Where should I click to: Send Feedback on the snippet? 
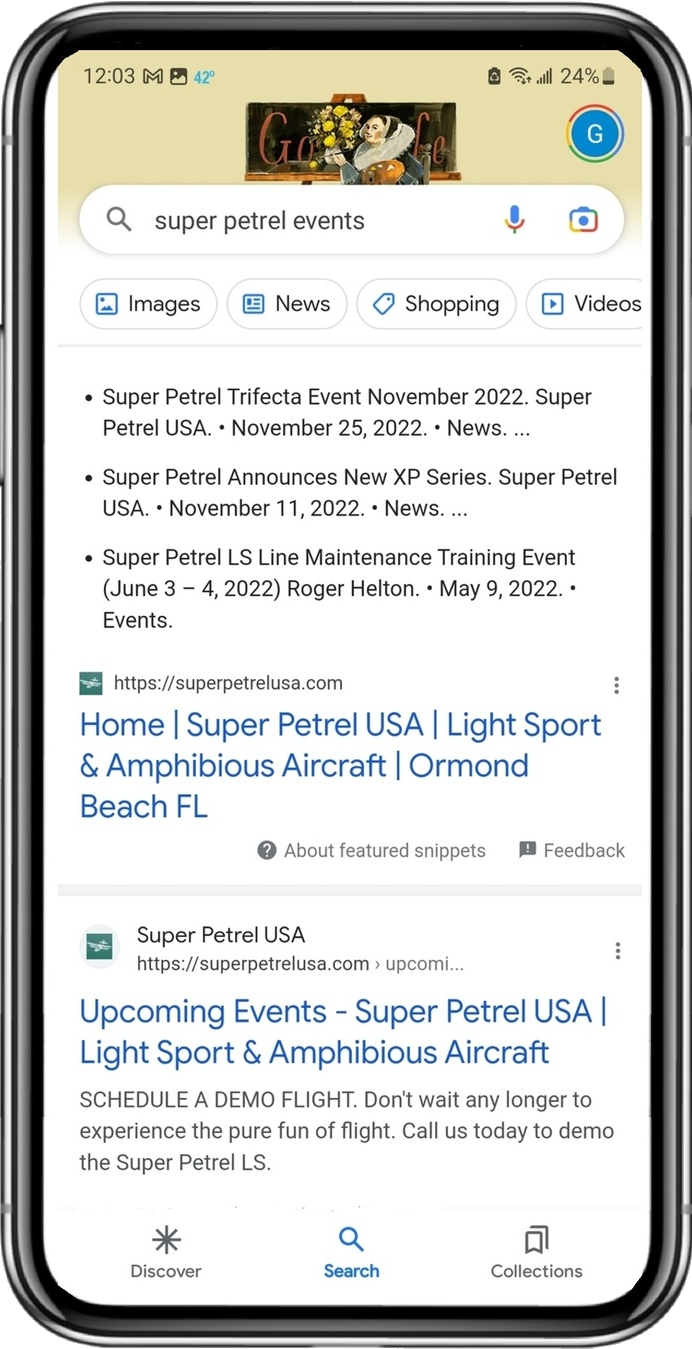coord(571,851)
